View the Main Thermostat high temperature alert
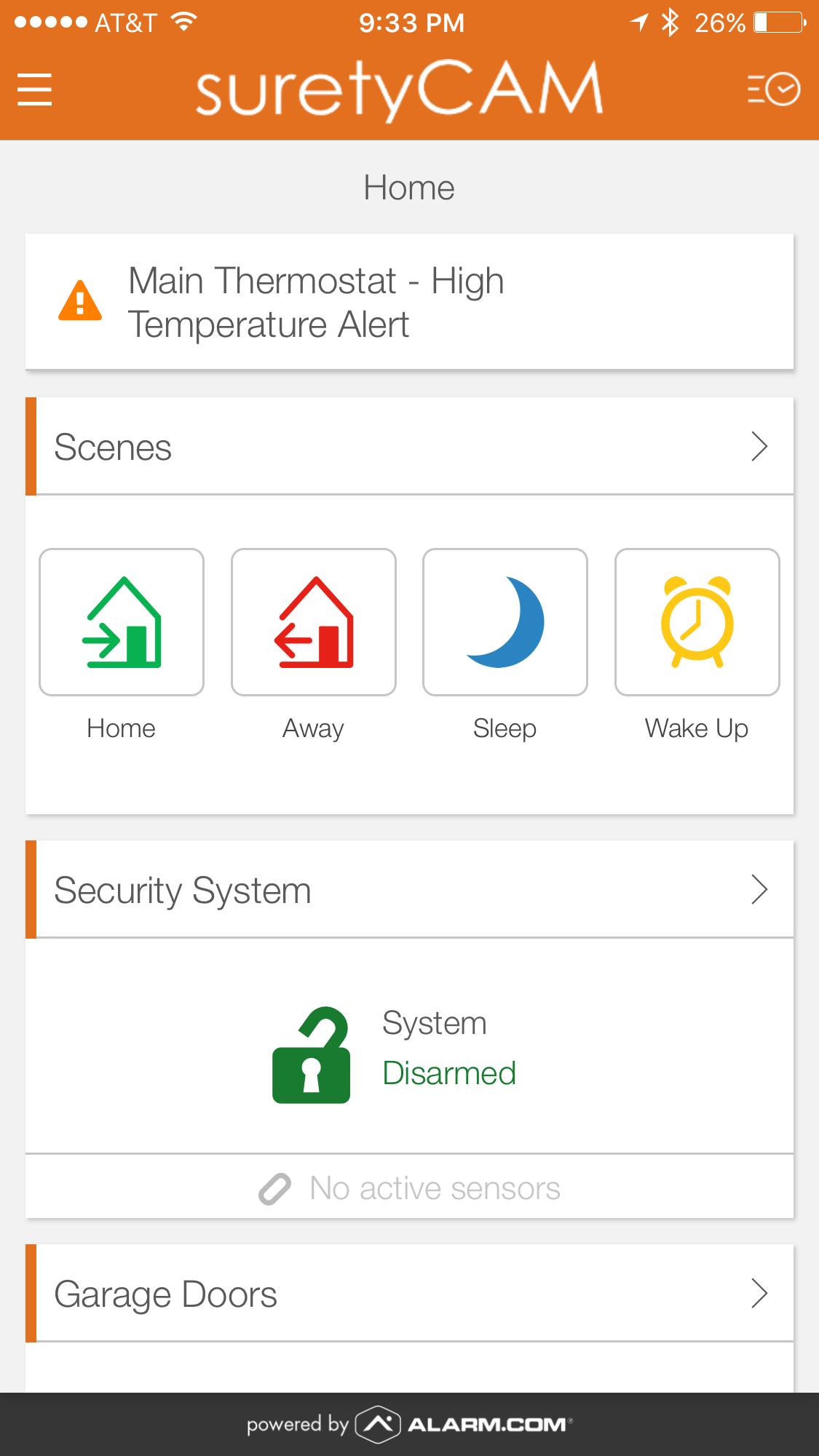The width and height of the screenshot is (819, 1456). coord(409,301)
